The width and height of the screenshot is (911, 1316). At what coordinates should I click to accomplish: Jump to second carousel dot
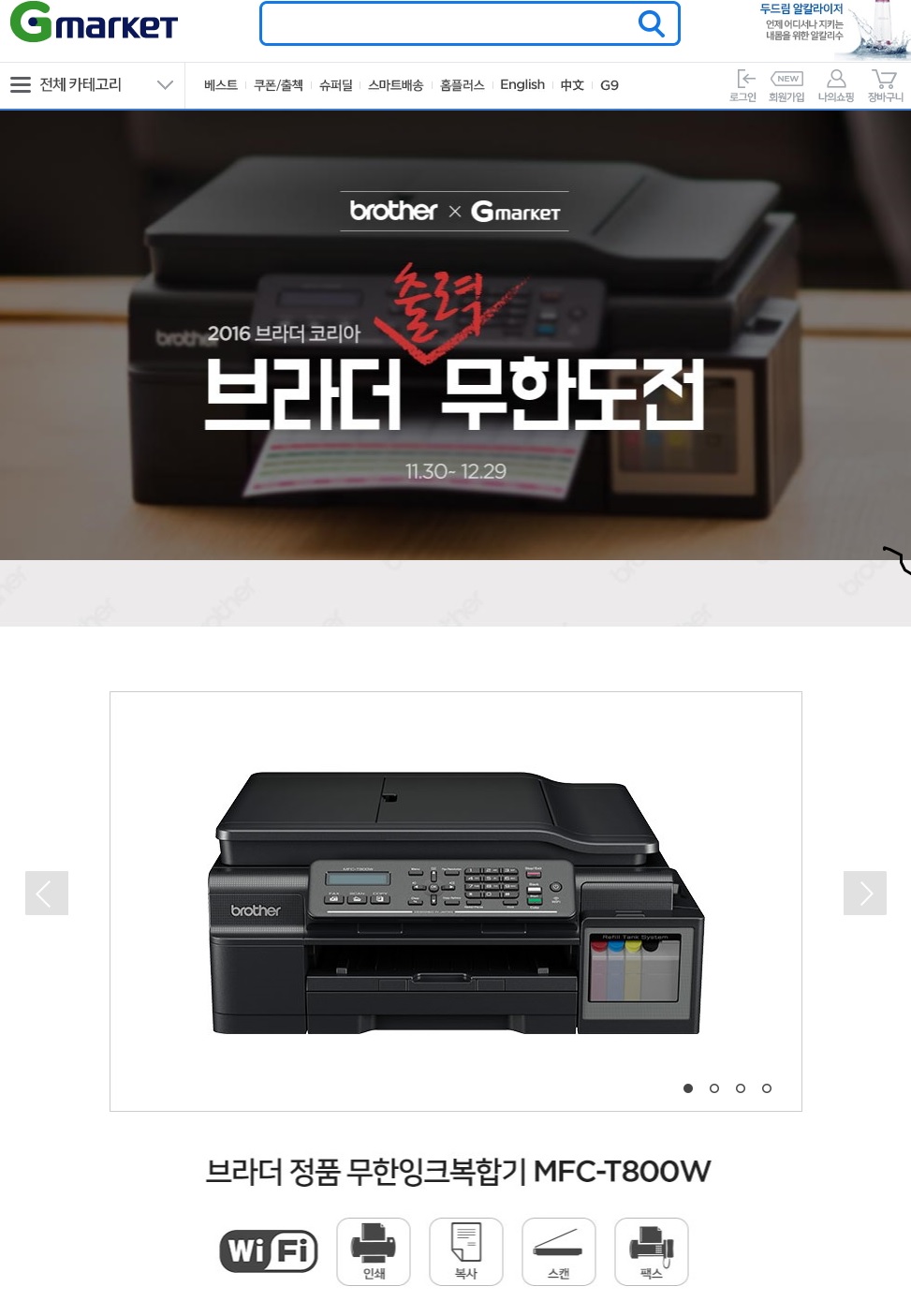pyautogui.click(x=714, y=1088)
